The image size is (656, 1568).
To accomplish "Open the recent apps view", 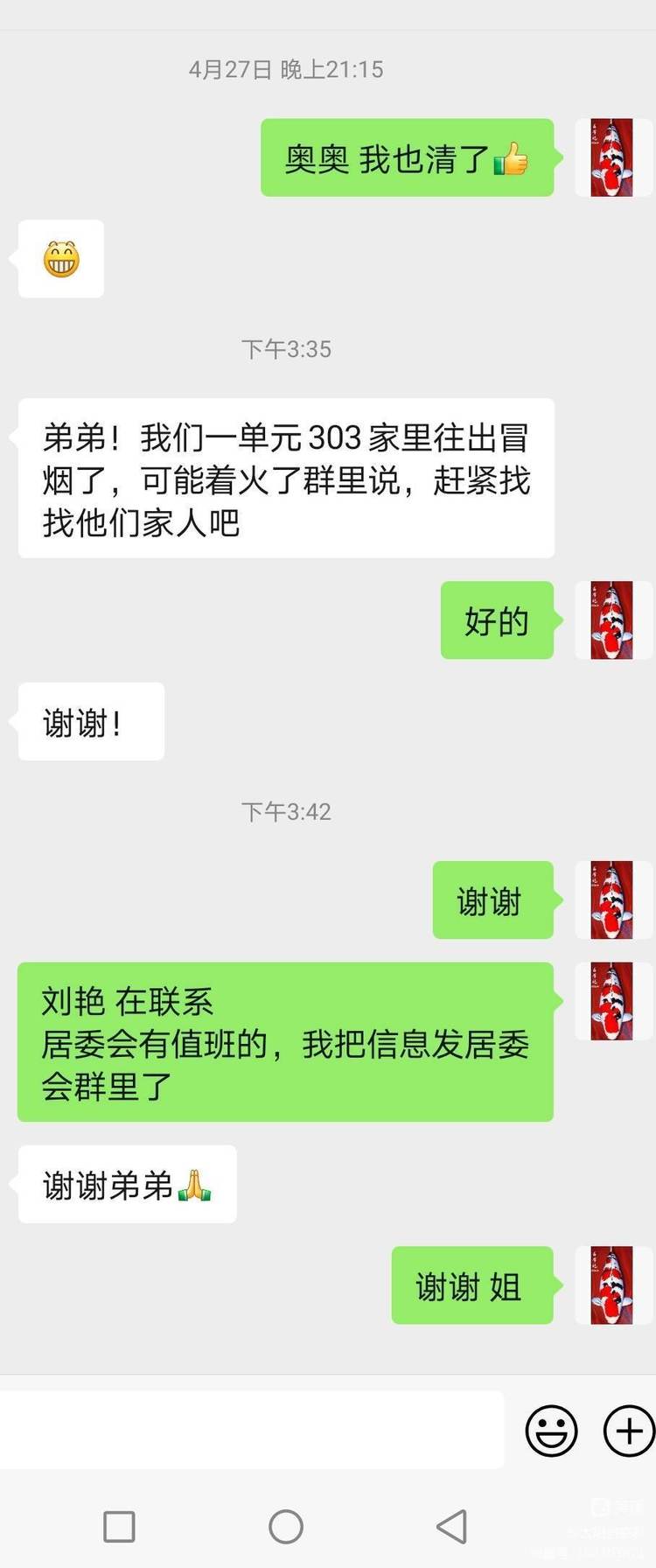I will (x=119, y=1527).
